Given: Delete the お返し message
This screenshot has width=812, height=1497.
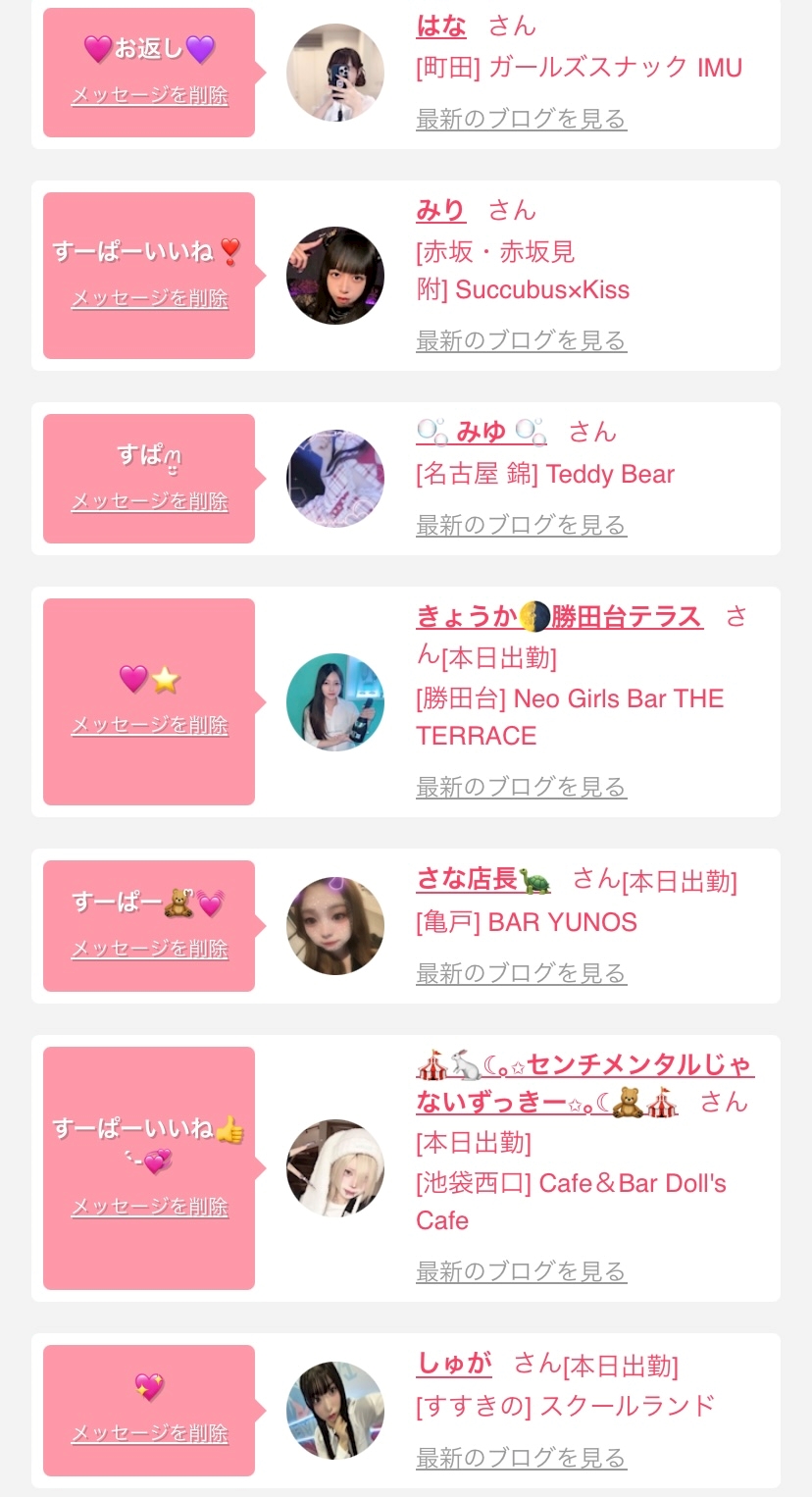Looking at the screenshot, I should click(x=149, y=96).
